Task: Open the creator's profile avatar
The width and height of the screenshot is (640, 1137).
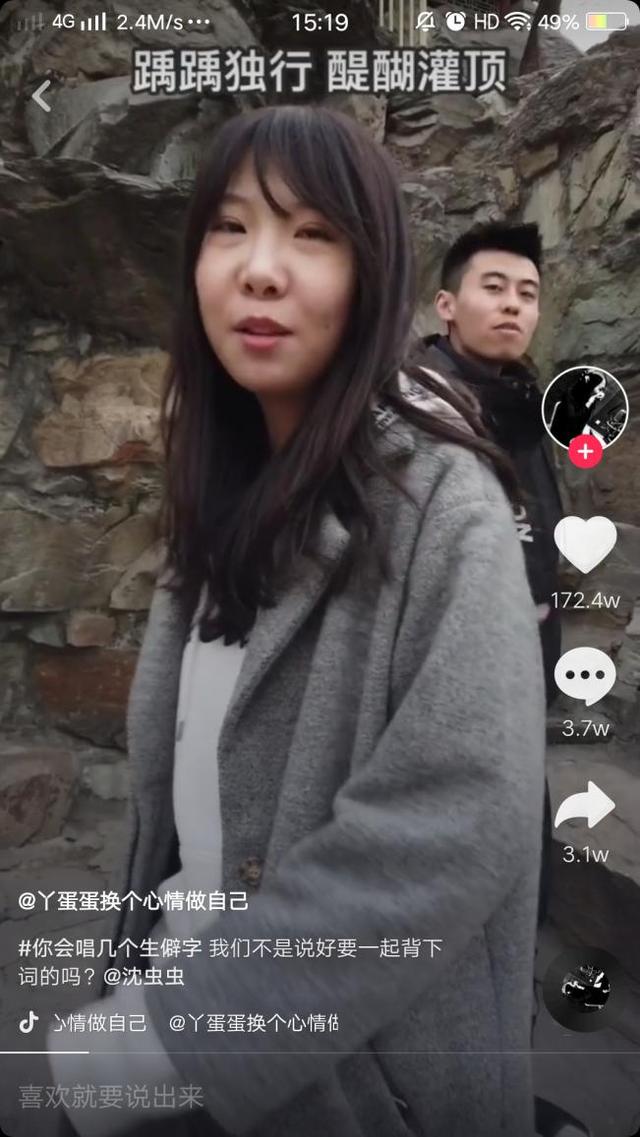Action: tap(584, 406)
